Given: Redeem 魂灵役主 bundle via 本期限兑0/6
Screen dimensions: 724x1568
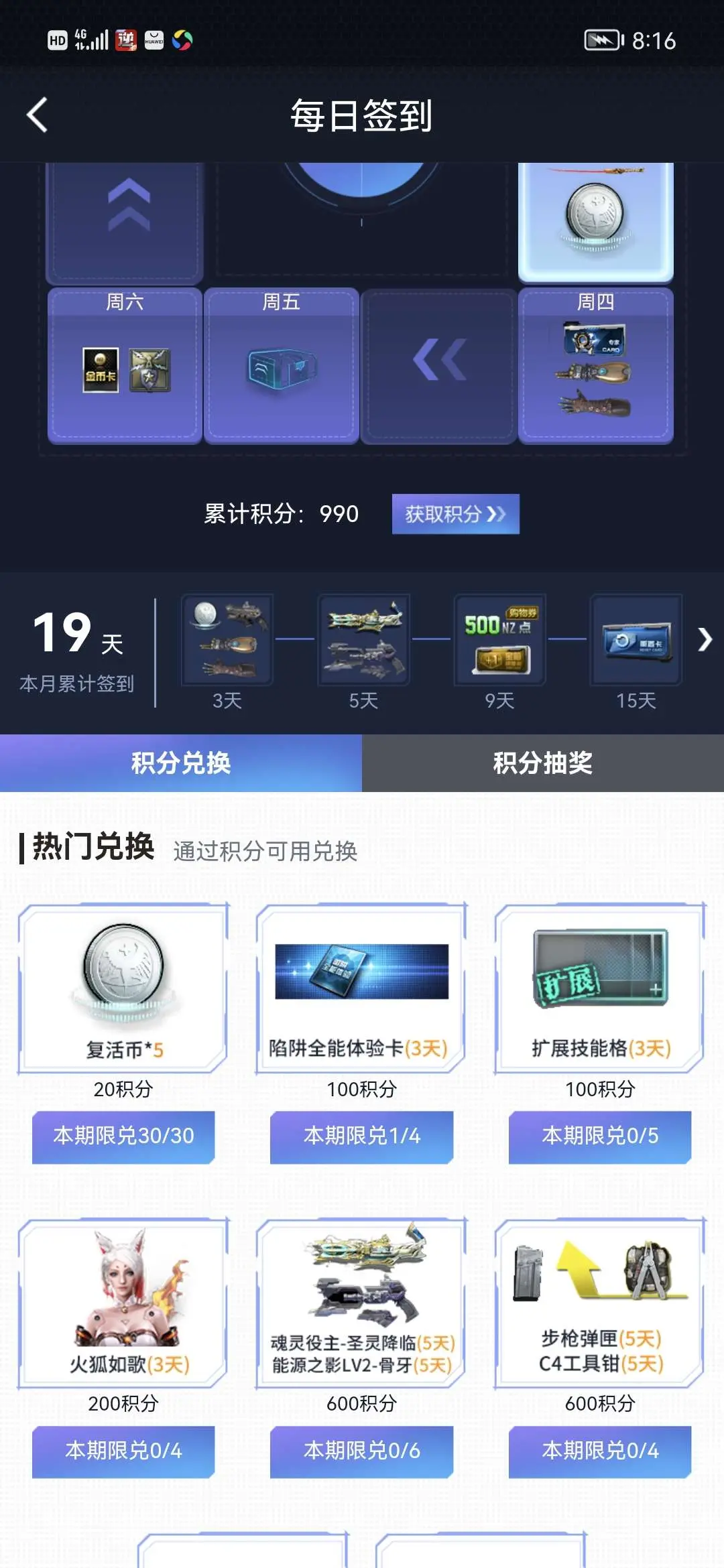Looking at the screenshot, I should [361, 1451].
